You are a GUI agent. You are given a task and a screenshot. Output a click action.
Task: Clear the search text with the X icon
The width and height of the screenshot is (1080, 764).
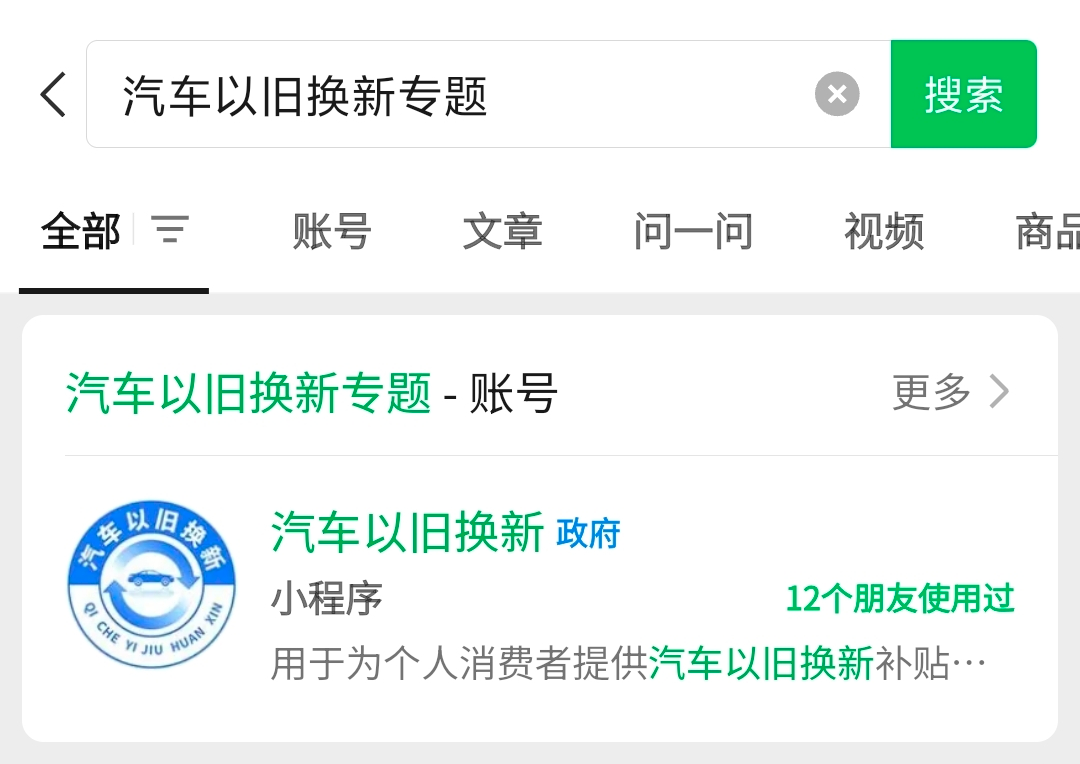pyautogui.click(x=837, y=95)
